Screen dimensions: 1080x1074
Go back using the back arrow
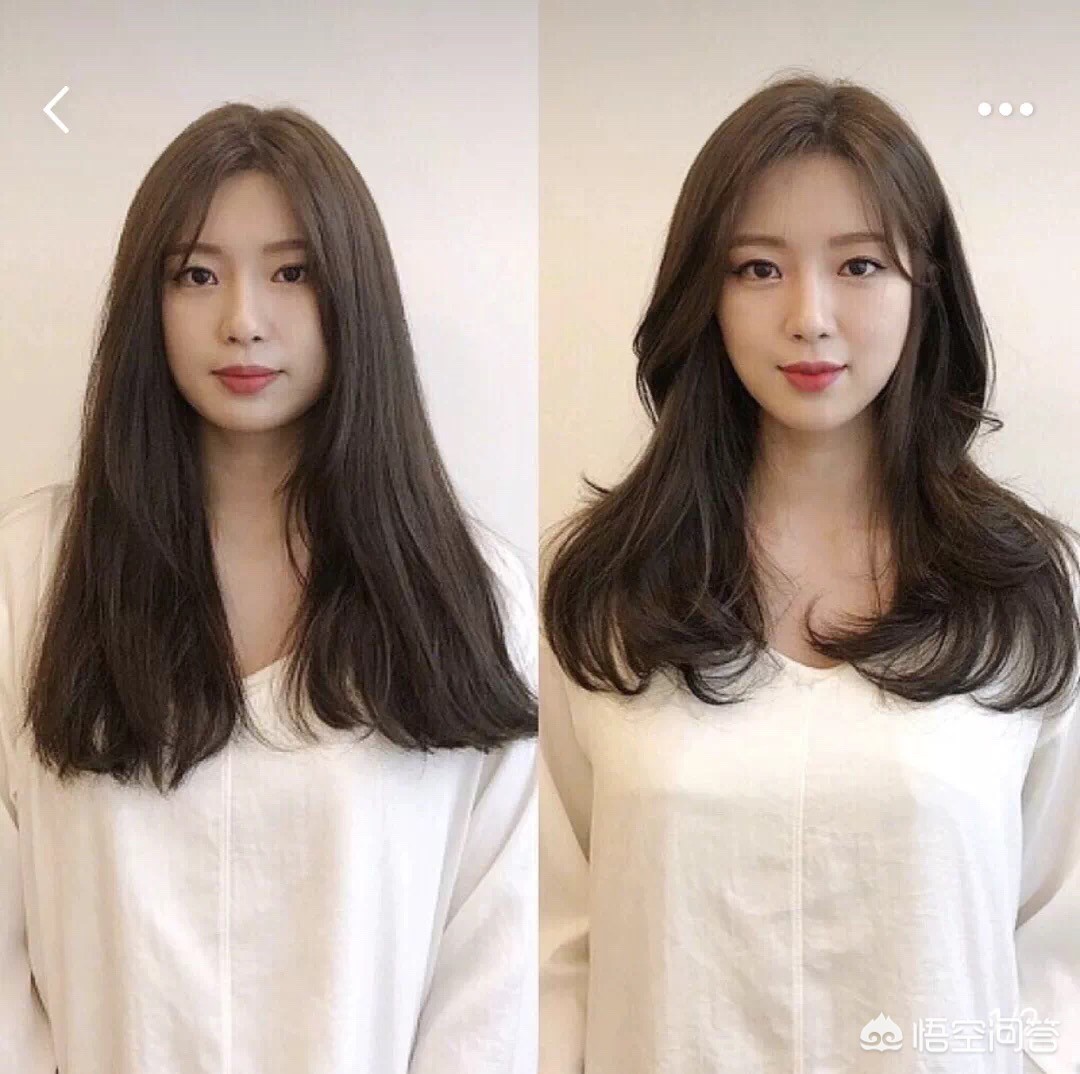pos(57,110)
